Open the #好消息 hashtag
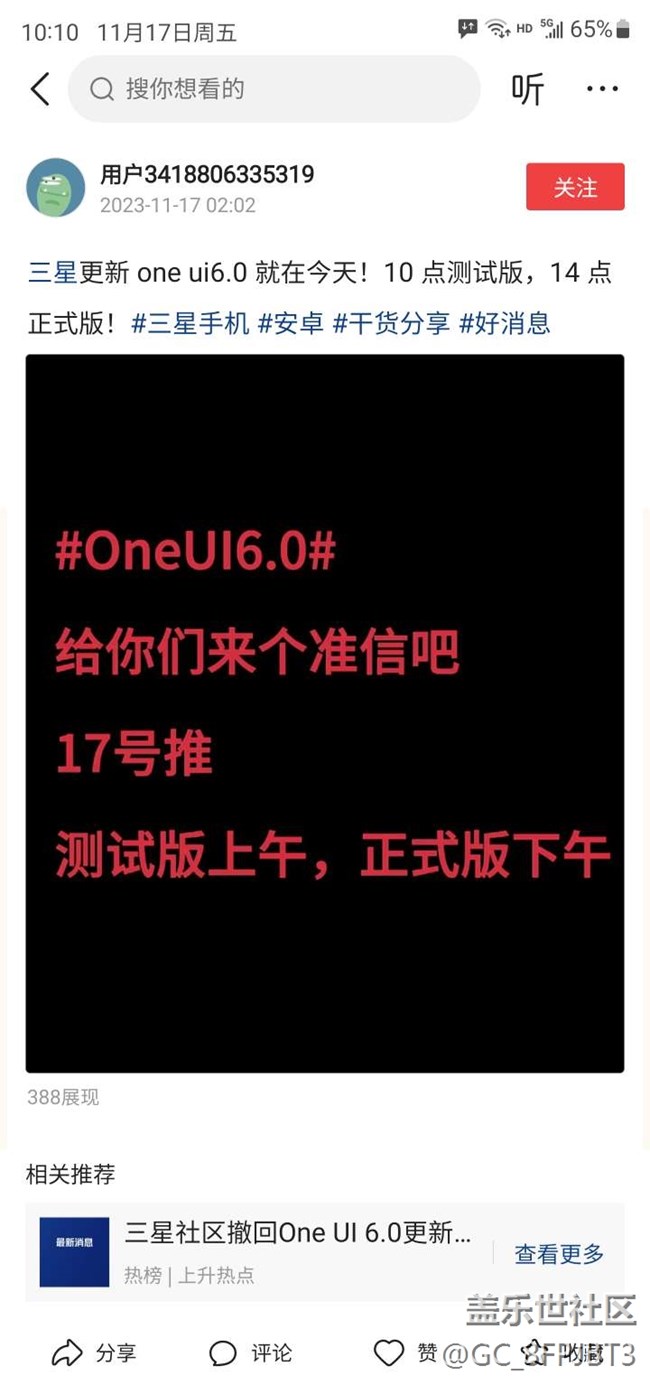The image size is (650, 1394). (504, 324)
